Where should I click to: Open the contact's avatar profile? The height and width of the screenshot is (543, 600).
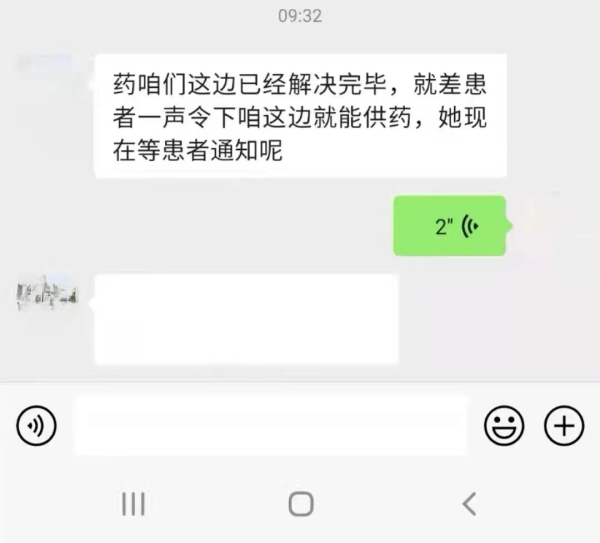pos(47,292)
